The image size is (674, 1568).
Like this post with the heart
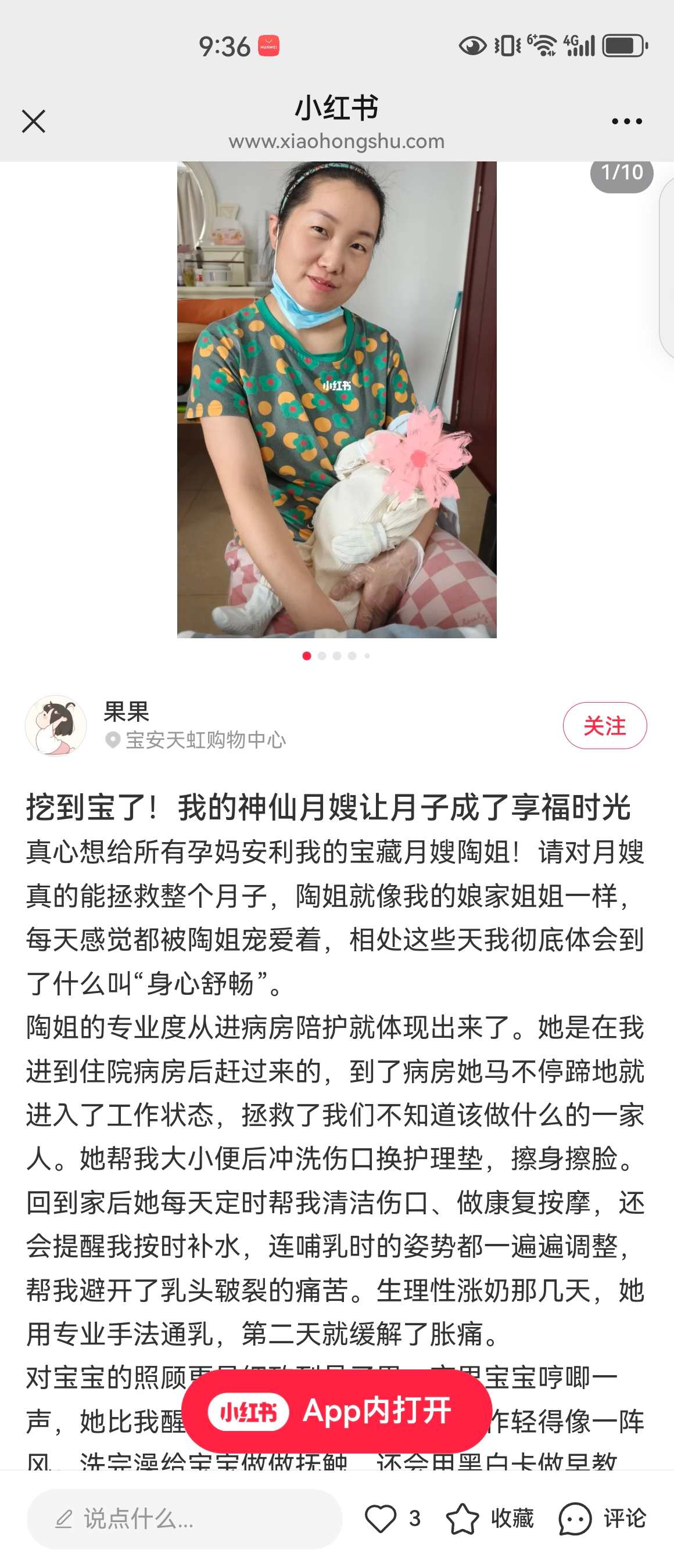(x=381, y=1518)
